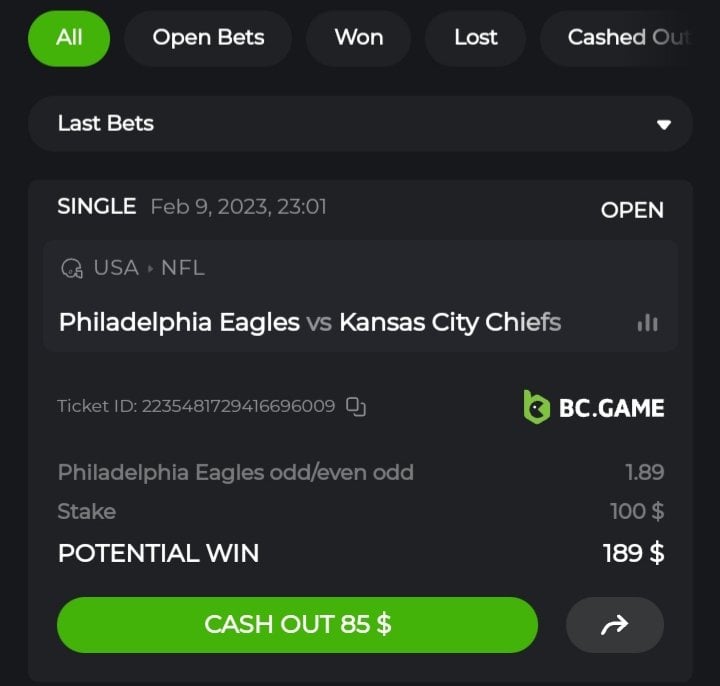
Task: Filter by Lost bets
Action: tap(475, 38)
